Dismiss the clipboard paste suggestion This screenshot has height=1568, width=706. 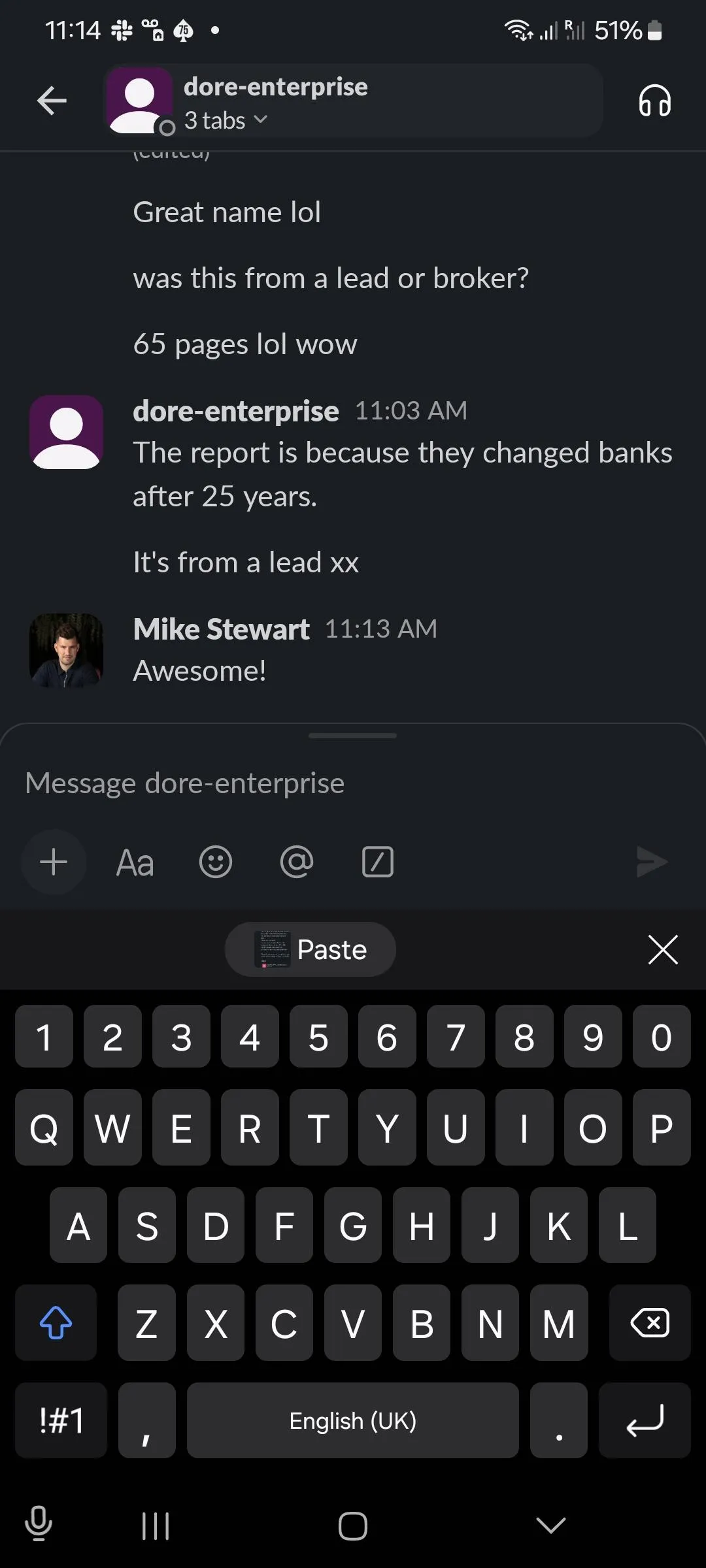pyautogui.click(x=663, y=949)
